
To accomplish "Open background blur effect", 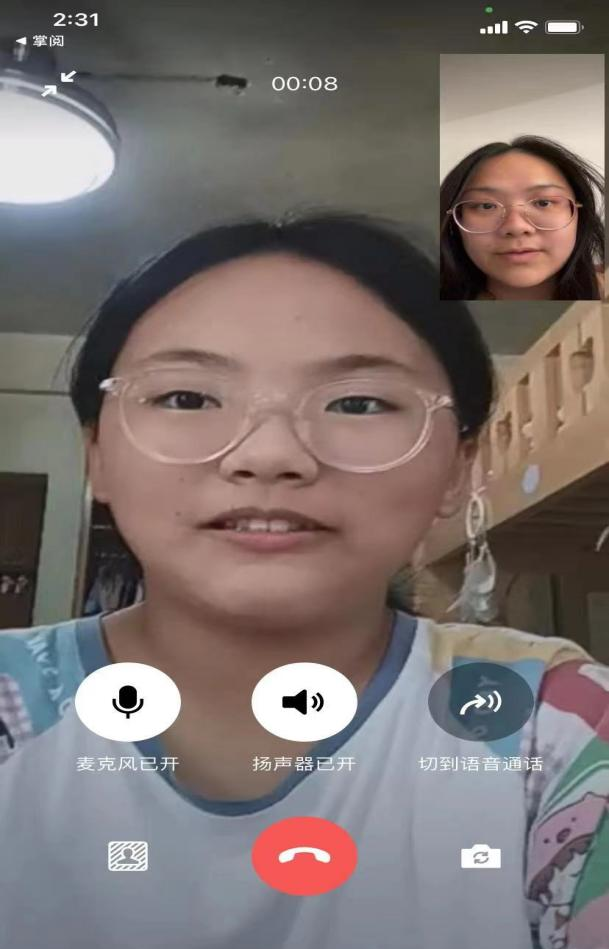I will (127, 856).
